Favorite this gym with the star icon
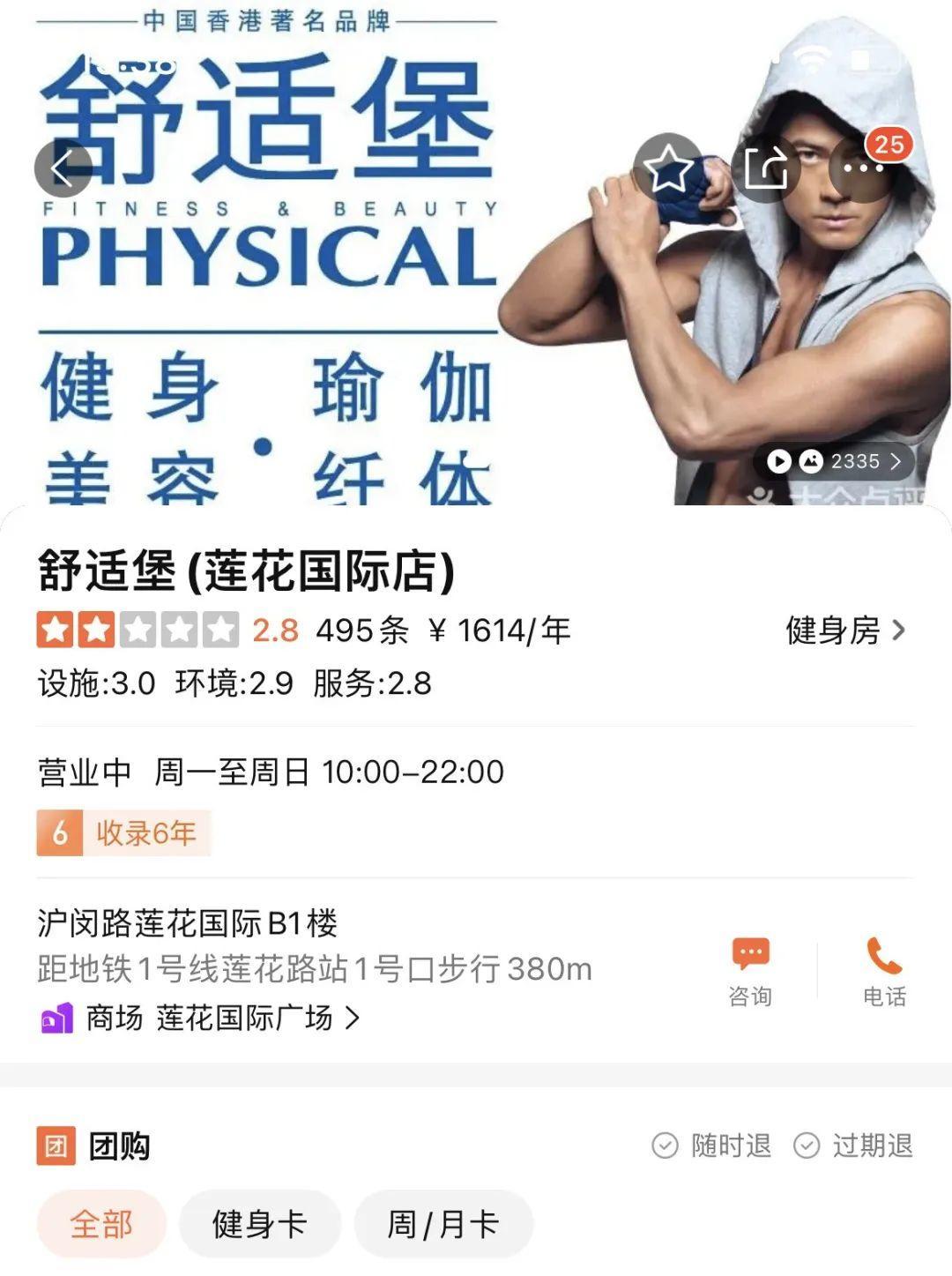Screen dimensions: 952x1276 pos(668,168)
